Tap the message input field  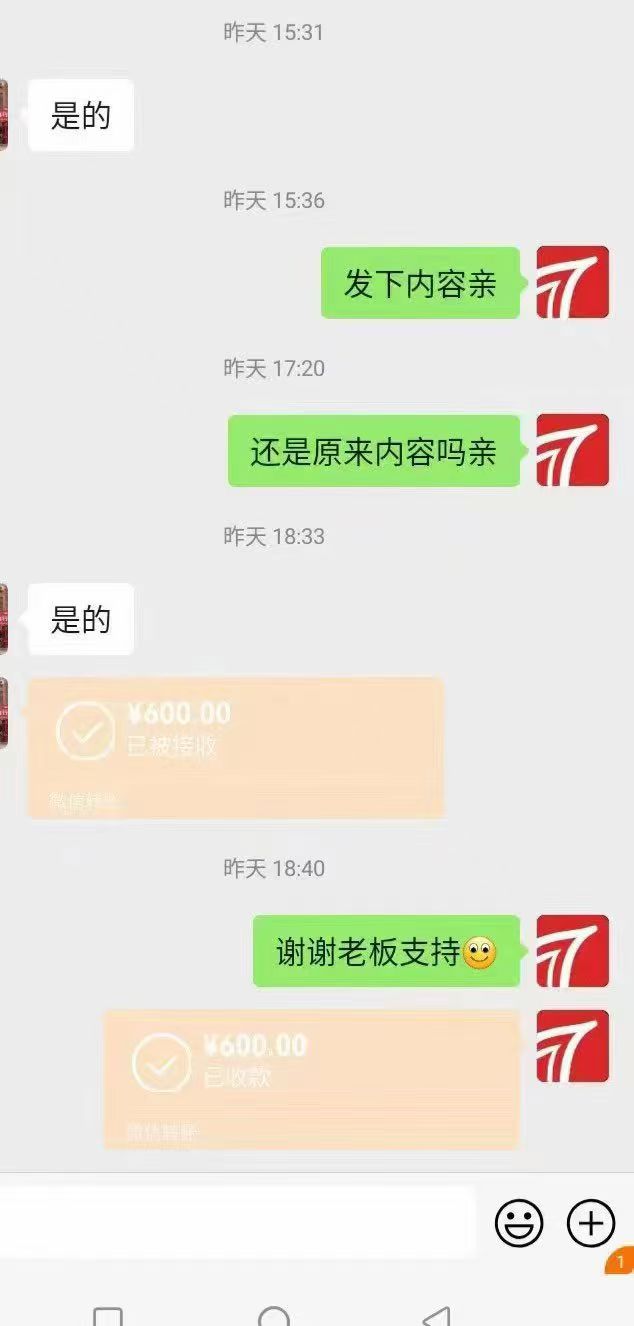(x=235, y=1222)
